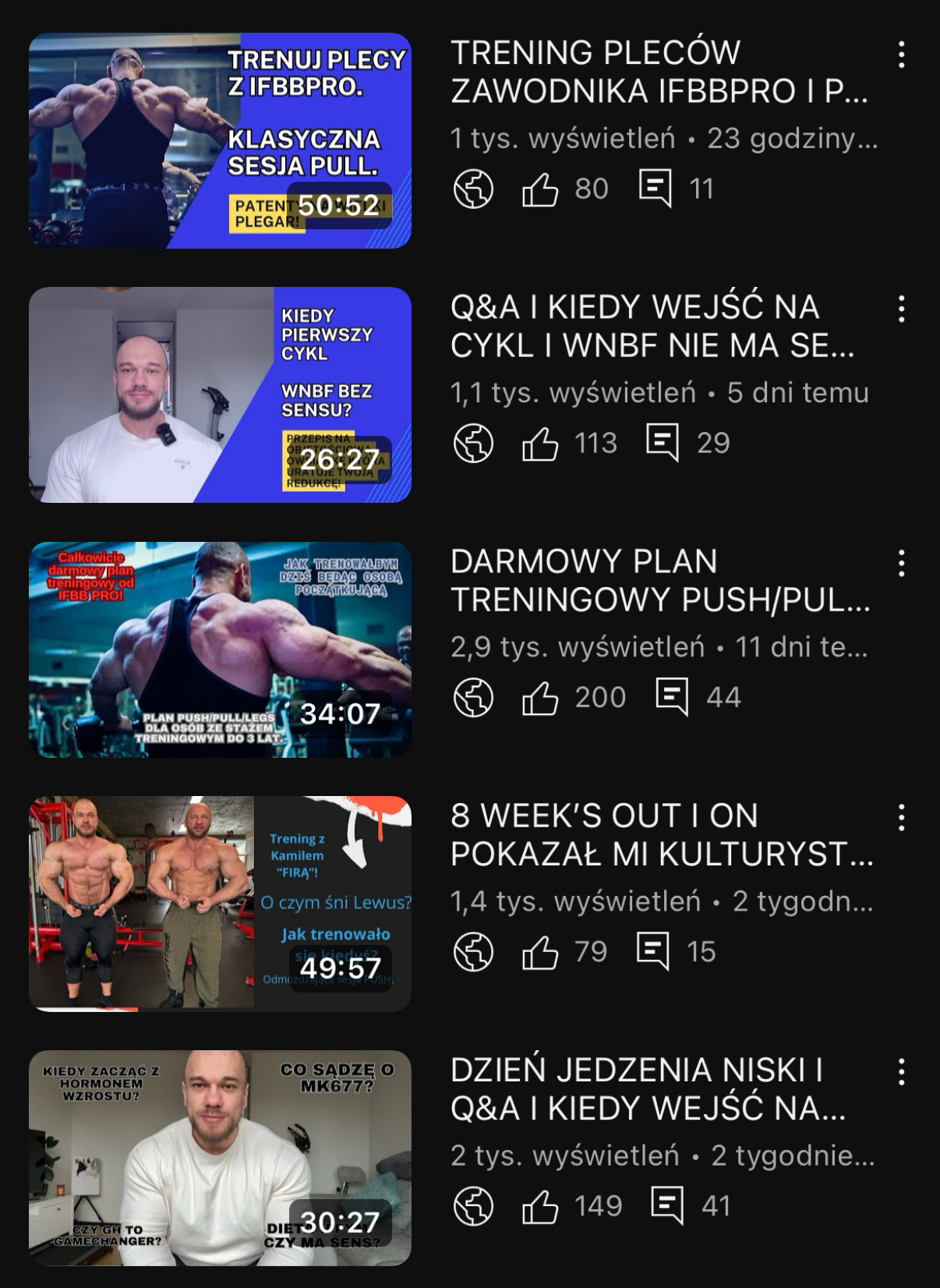Play the 49:57 Trening z Kamilem thumbnail

220,903
